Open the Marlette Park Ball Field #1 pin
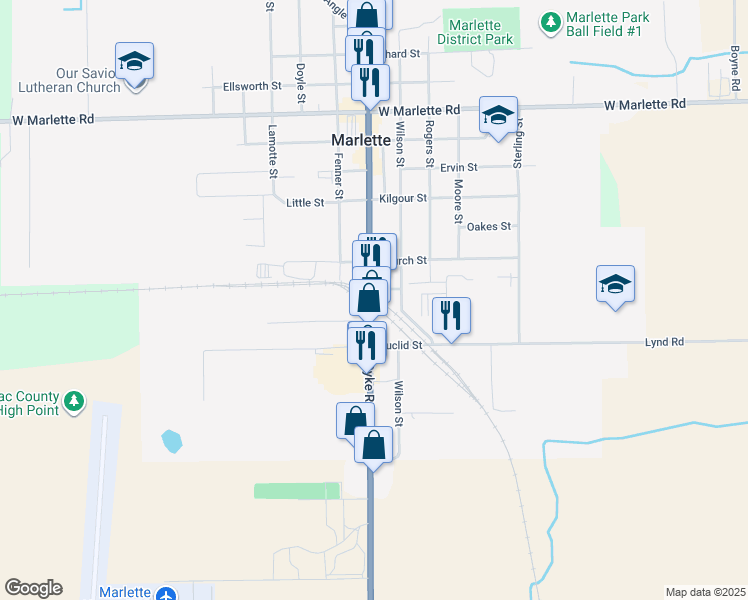Viewport: 748px width, 600px height. coord(550,21)
